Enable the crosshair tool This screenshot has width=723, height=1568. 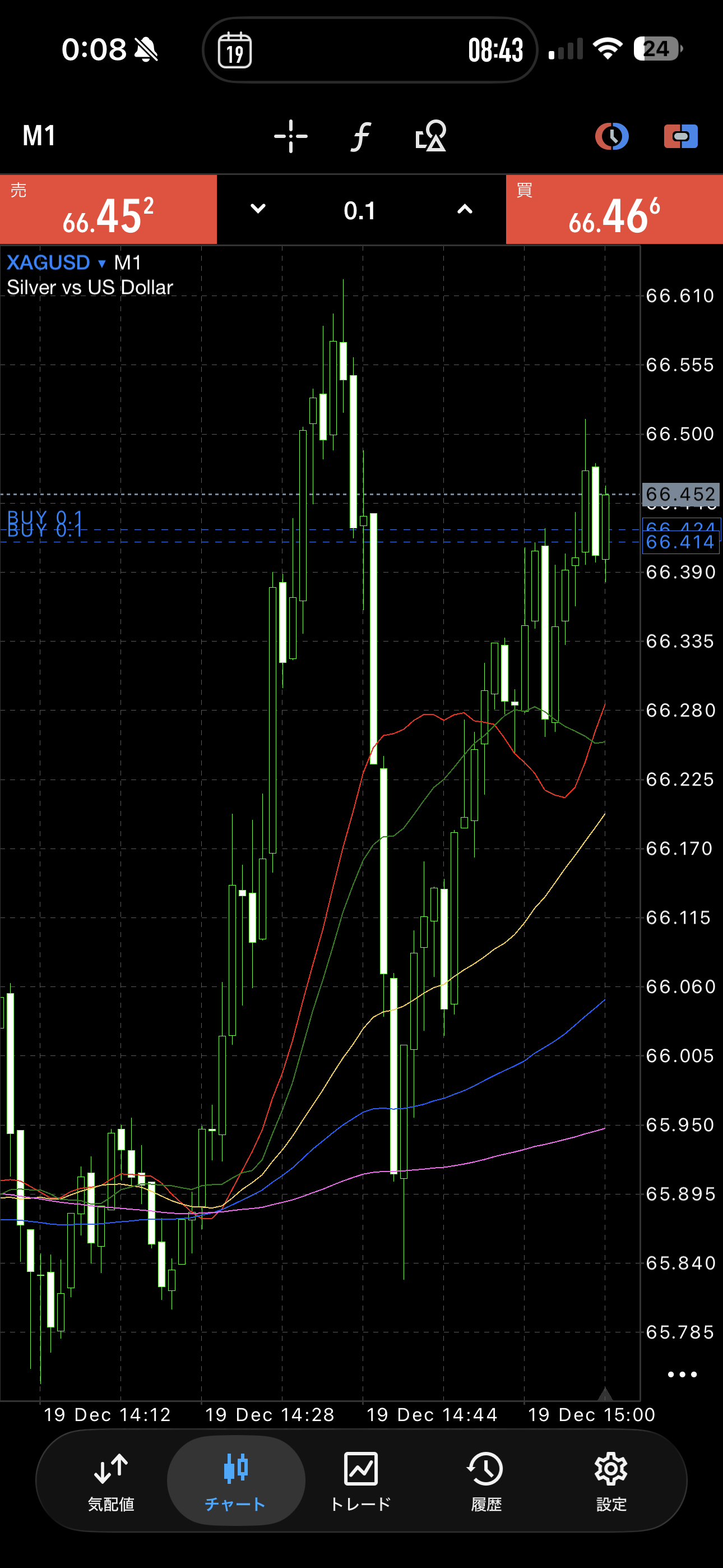[290, 136]
